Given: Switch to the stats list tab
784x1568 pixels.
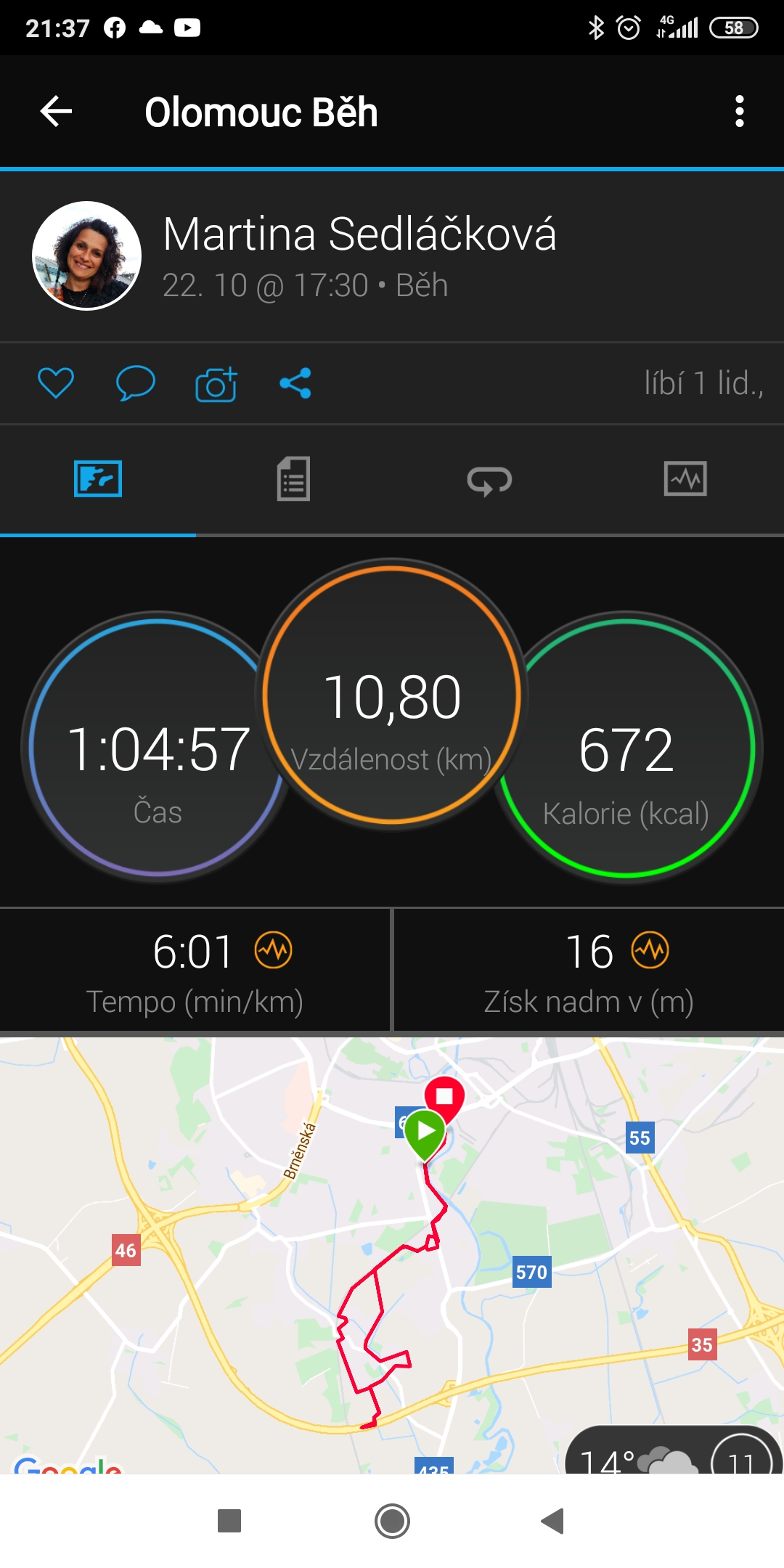Looking at the screenshot, I should click(293, 479).
